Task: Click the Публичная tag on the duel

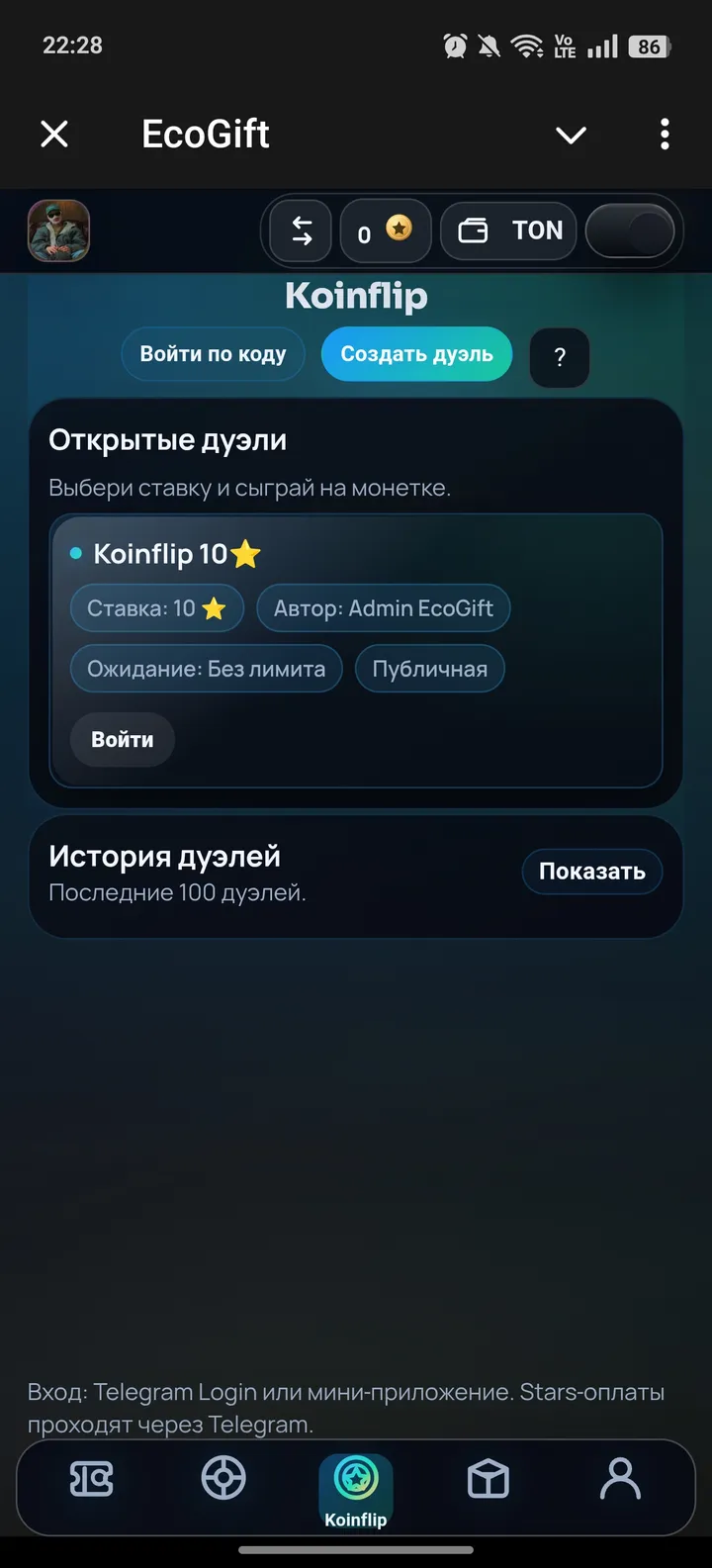Action: tap(429, 668)
